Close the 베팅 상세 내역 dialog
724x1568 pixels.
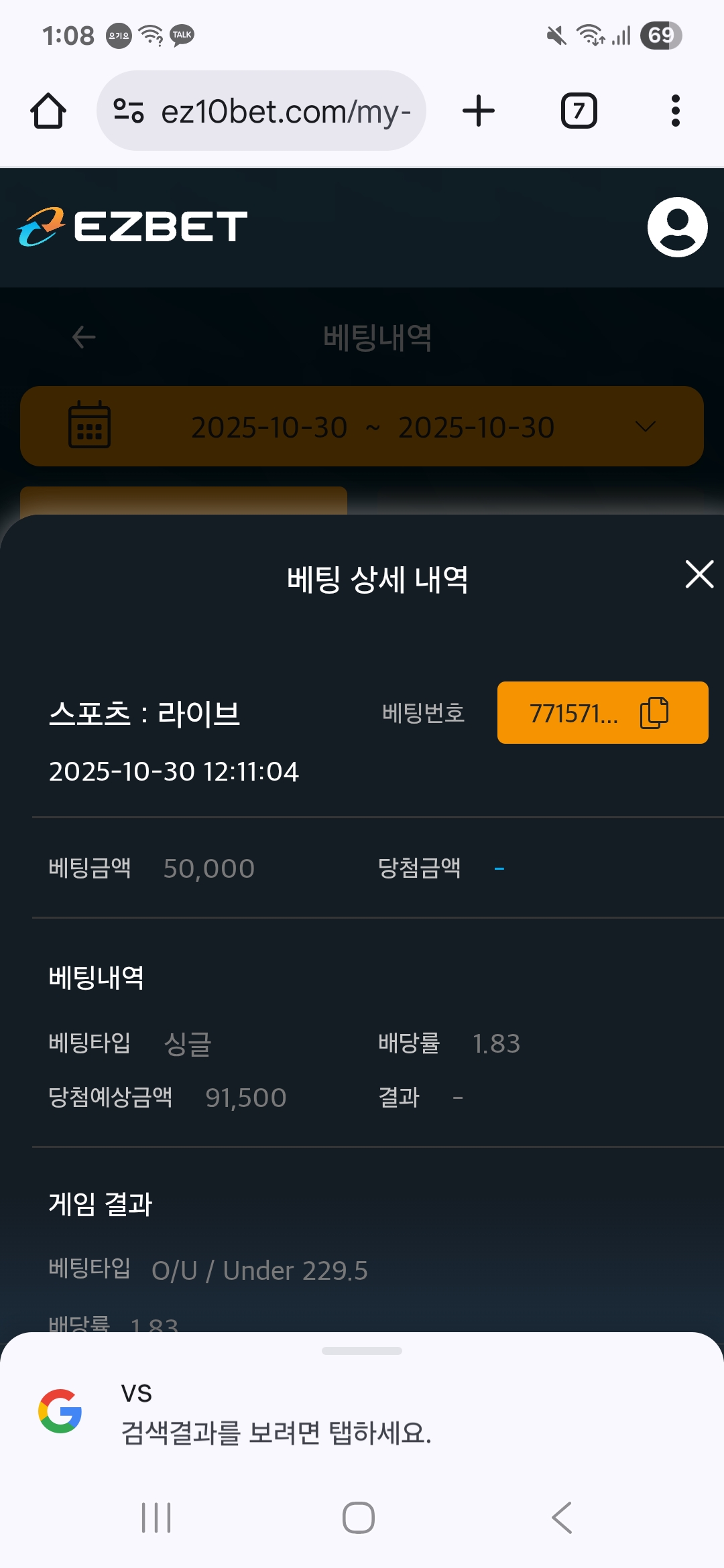coord(699,575)
